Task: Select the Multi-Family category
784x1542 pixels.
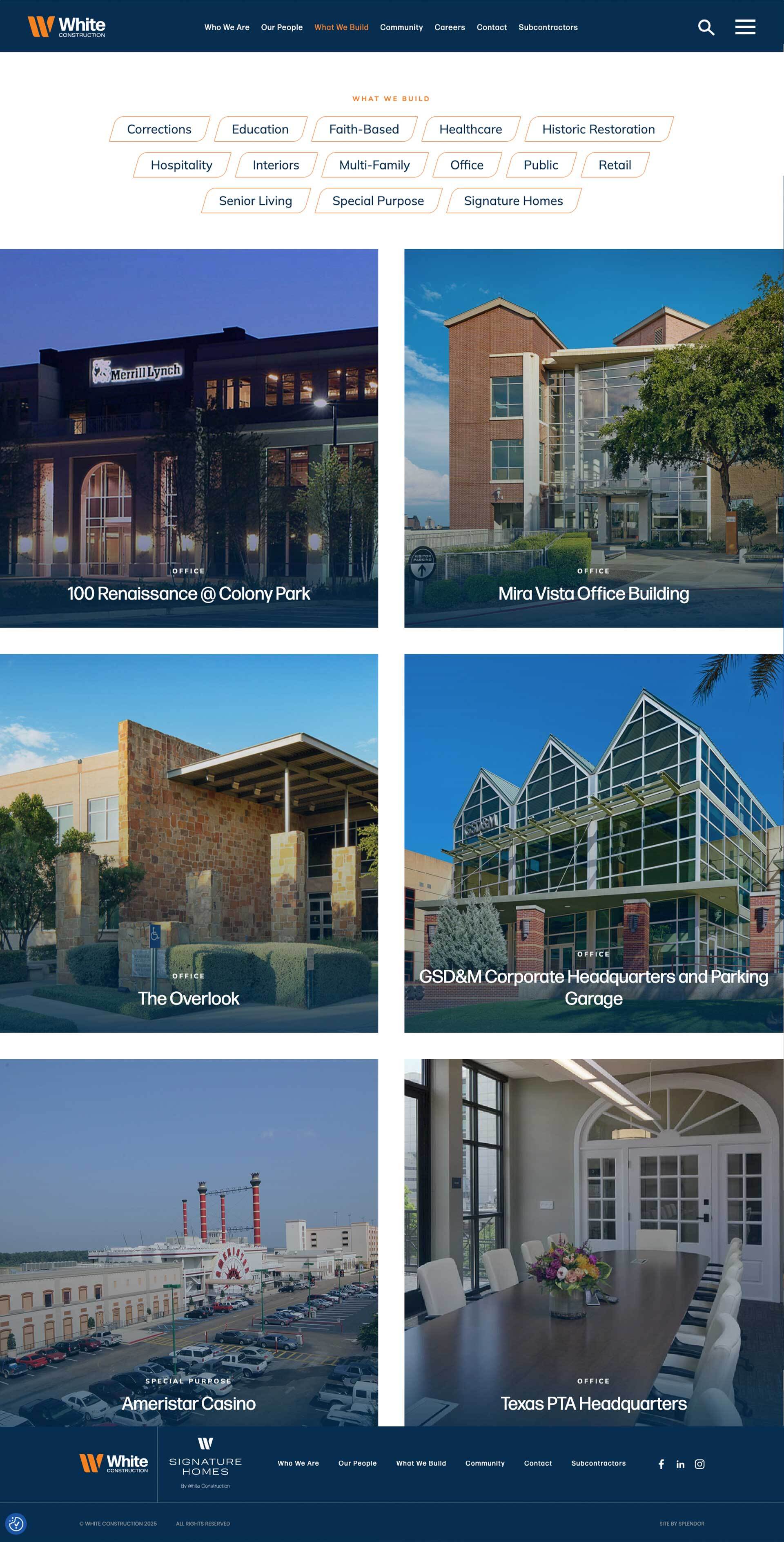Action: tap(374, 165)
